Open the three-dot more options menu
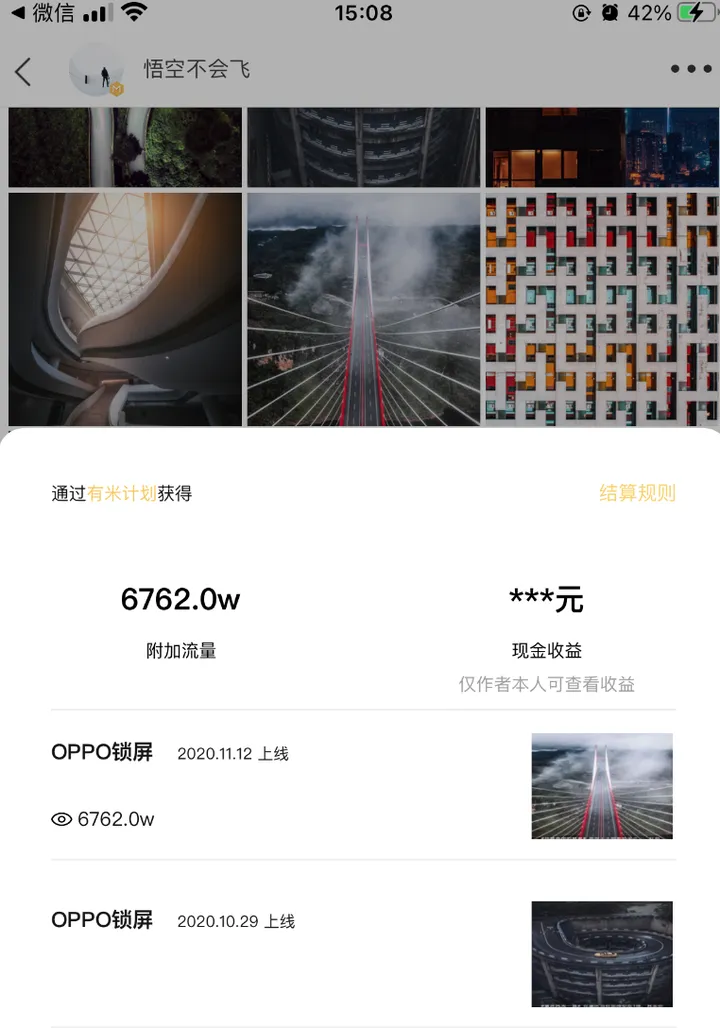This screenshot has width=720, height=1028. pyautogui.click(x=689, y=68)
